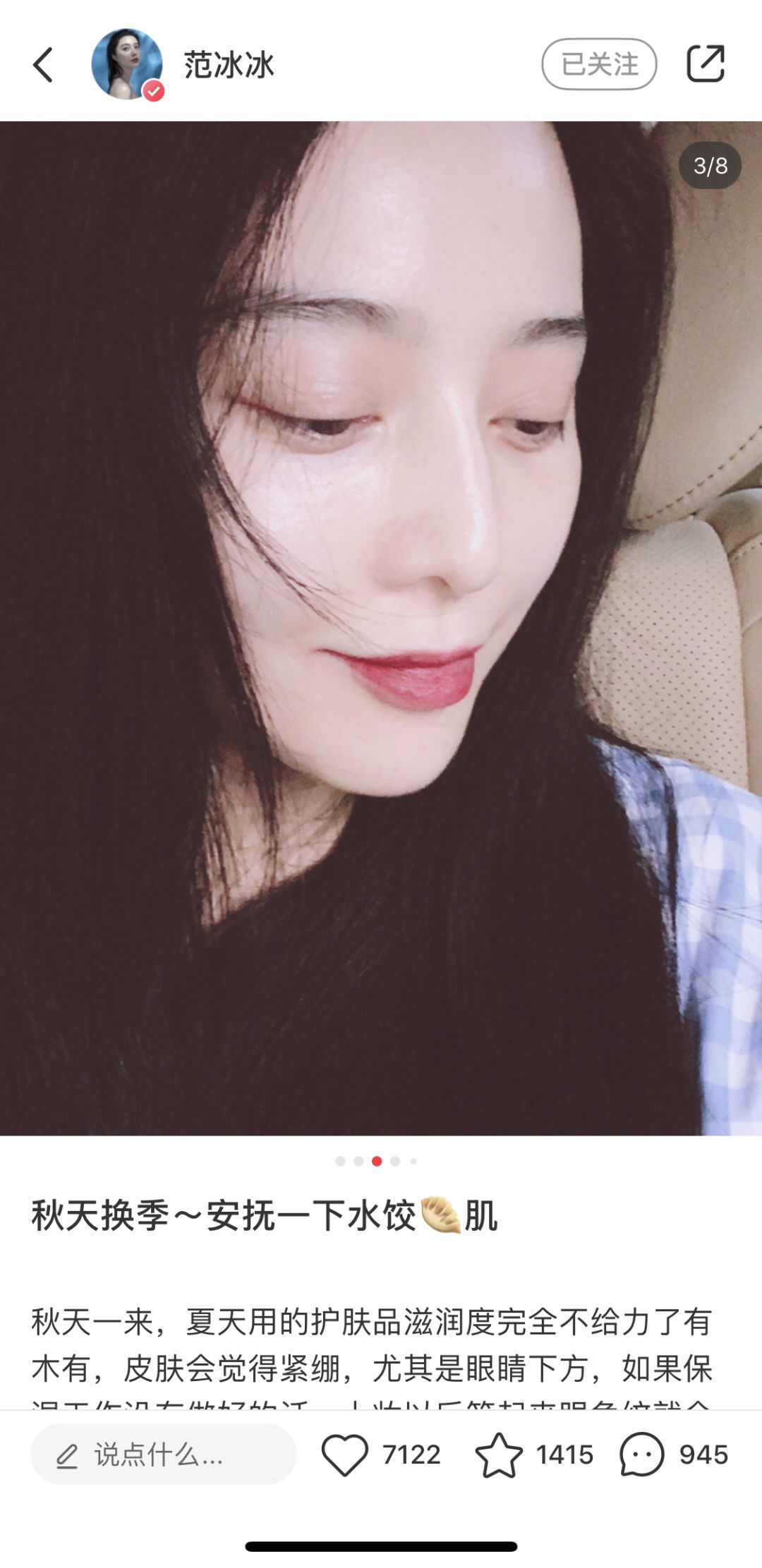Go back using the back arrow

[44, 65]
